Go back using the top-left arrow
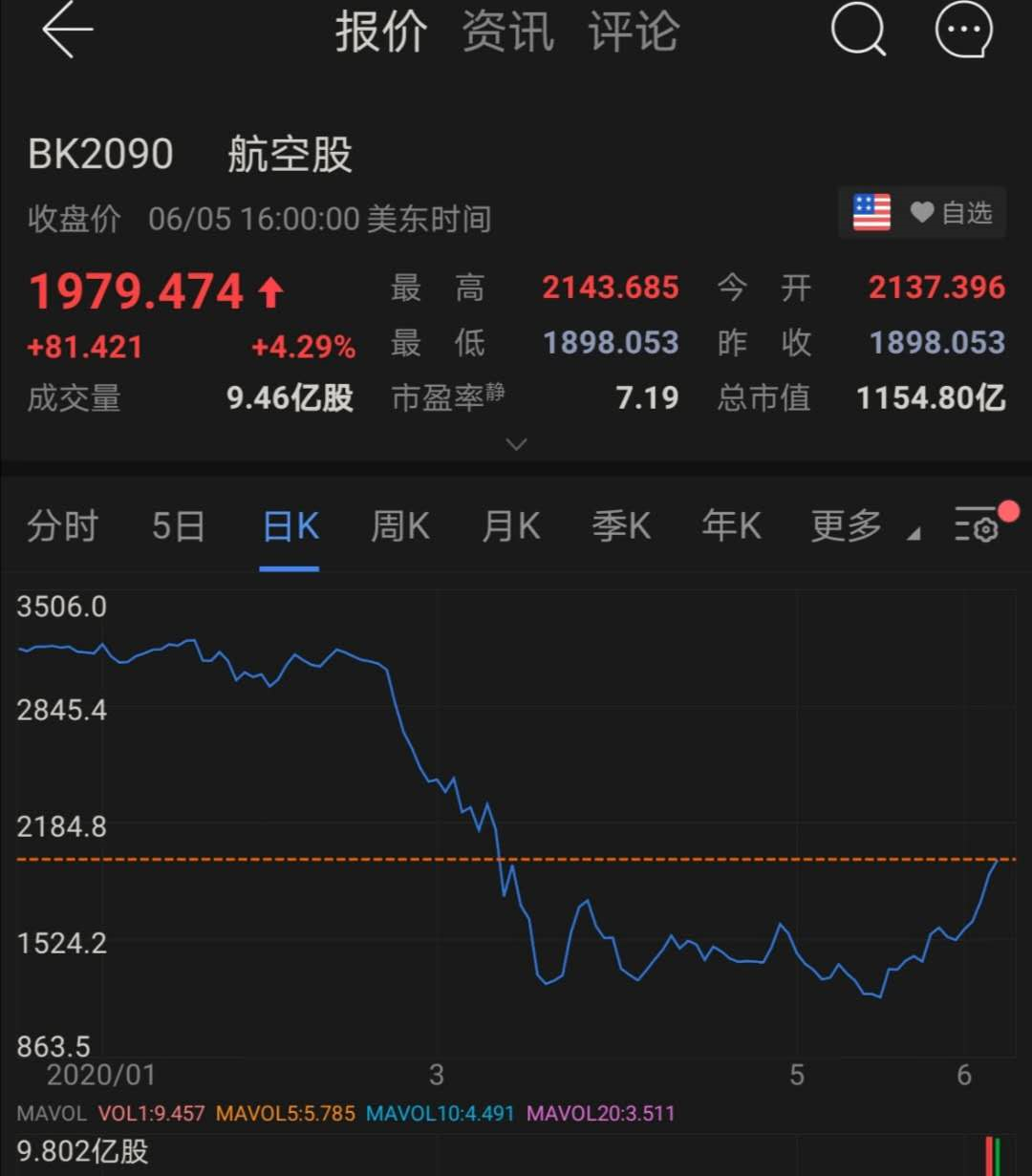1032x1176 pixels. coord(67,31)
